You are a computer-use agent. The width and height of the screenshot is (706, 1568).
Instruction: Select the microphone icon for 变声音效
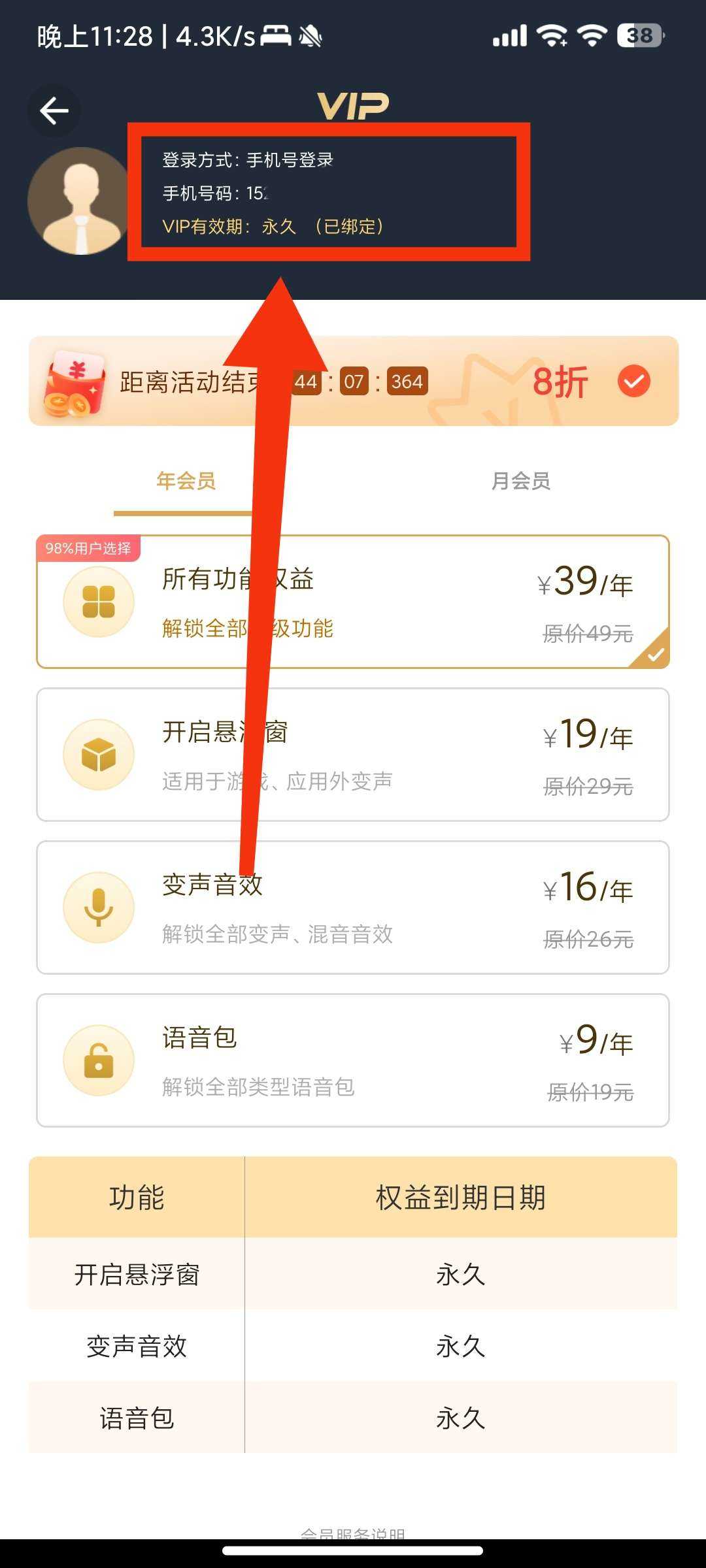pos(98,907)
